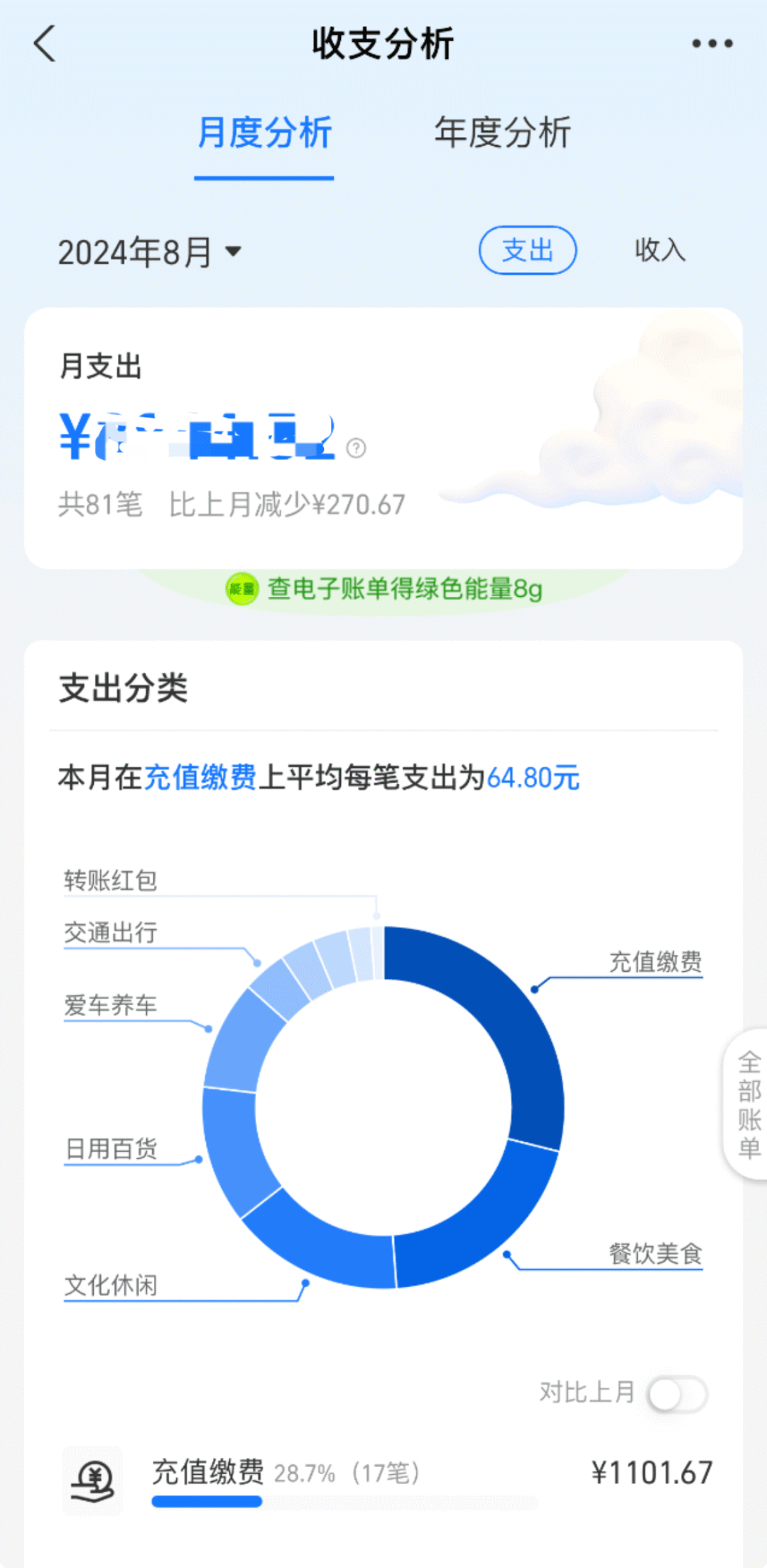Open the three-dot overflow menu
The width and height of the screenshot is (767, 1568).
tap(712, 44)
